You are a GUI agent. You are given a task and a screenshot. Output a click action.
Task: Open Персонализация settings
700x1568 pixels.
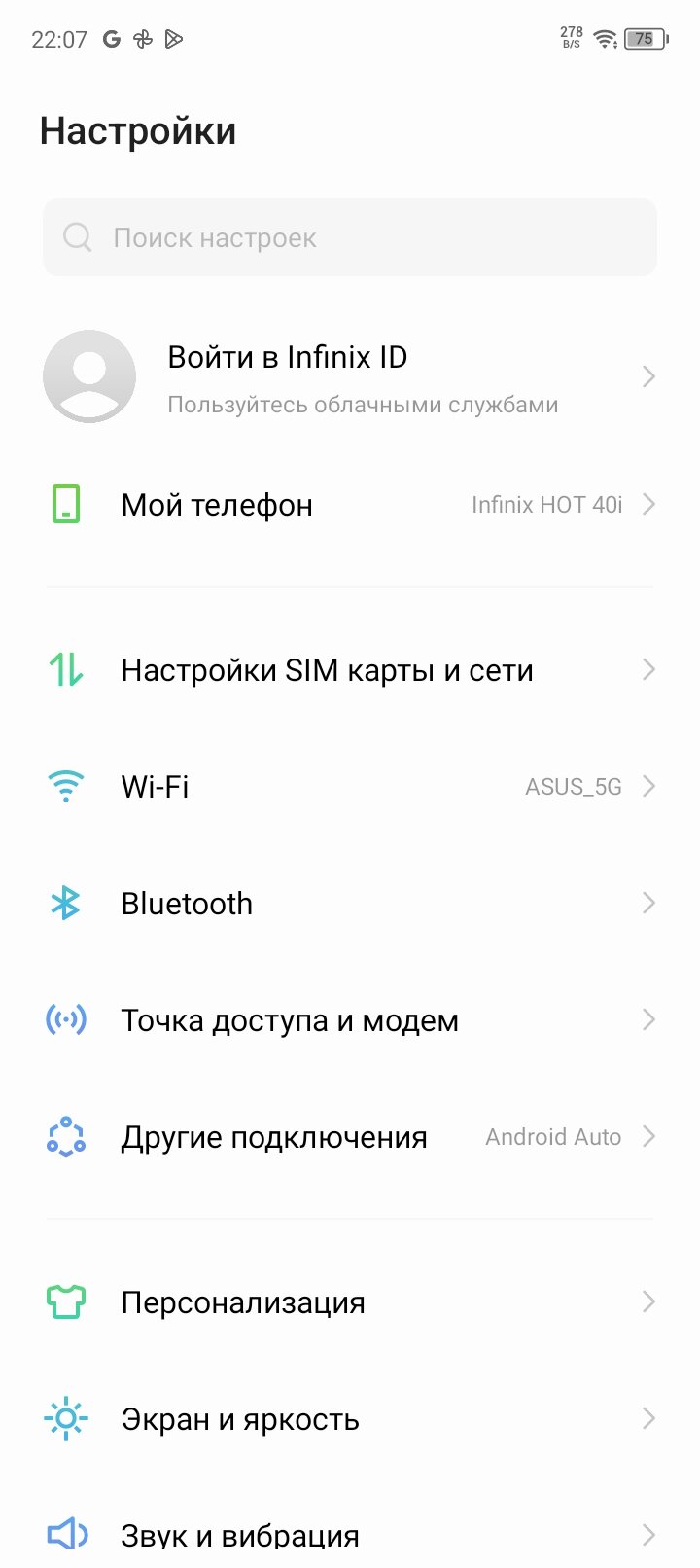point(350,1302)
